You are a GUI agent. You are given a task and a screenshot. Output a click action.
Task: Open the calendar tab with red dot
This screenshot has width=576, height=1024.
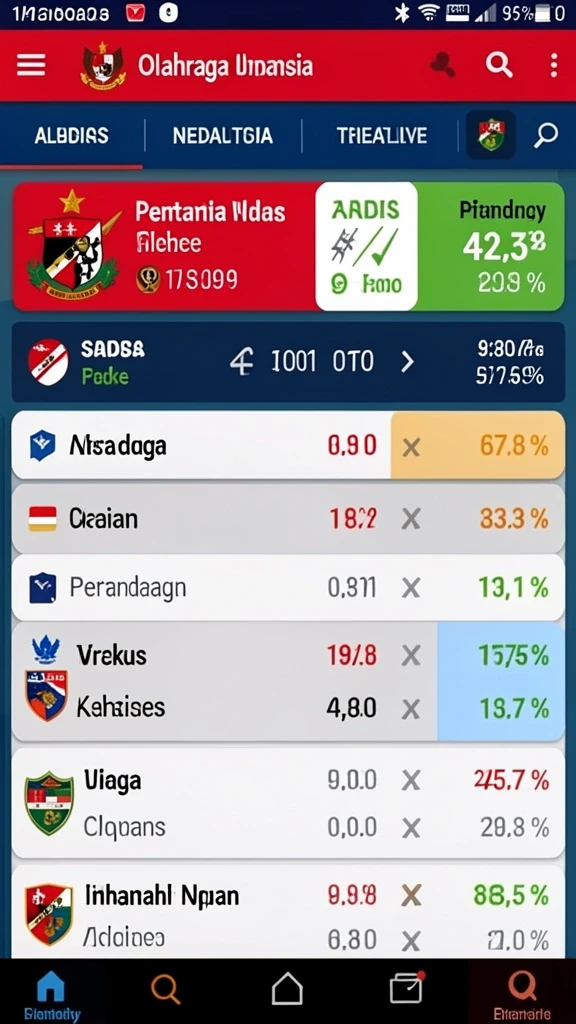pos(407,988)
